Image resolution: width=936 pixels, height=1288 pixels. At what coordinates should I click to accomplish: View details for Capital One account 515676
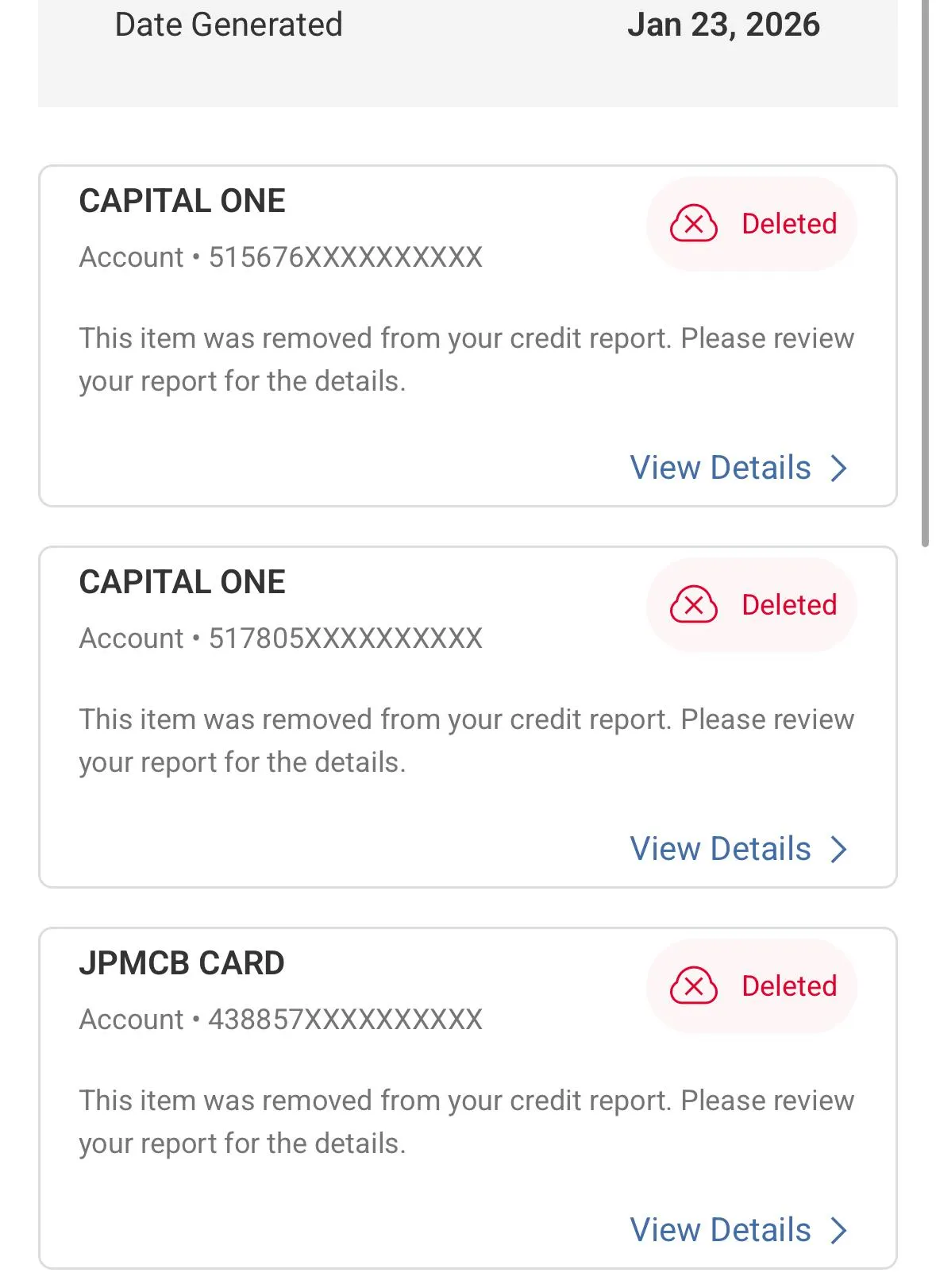(738, 468)
